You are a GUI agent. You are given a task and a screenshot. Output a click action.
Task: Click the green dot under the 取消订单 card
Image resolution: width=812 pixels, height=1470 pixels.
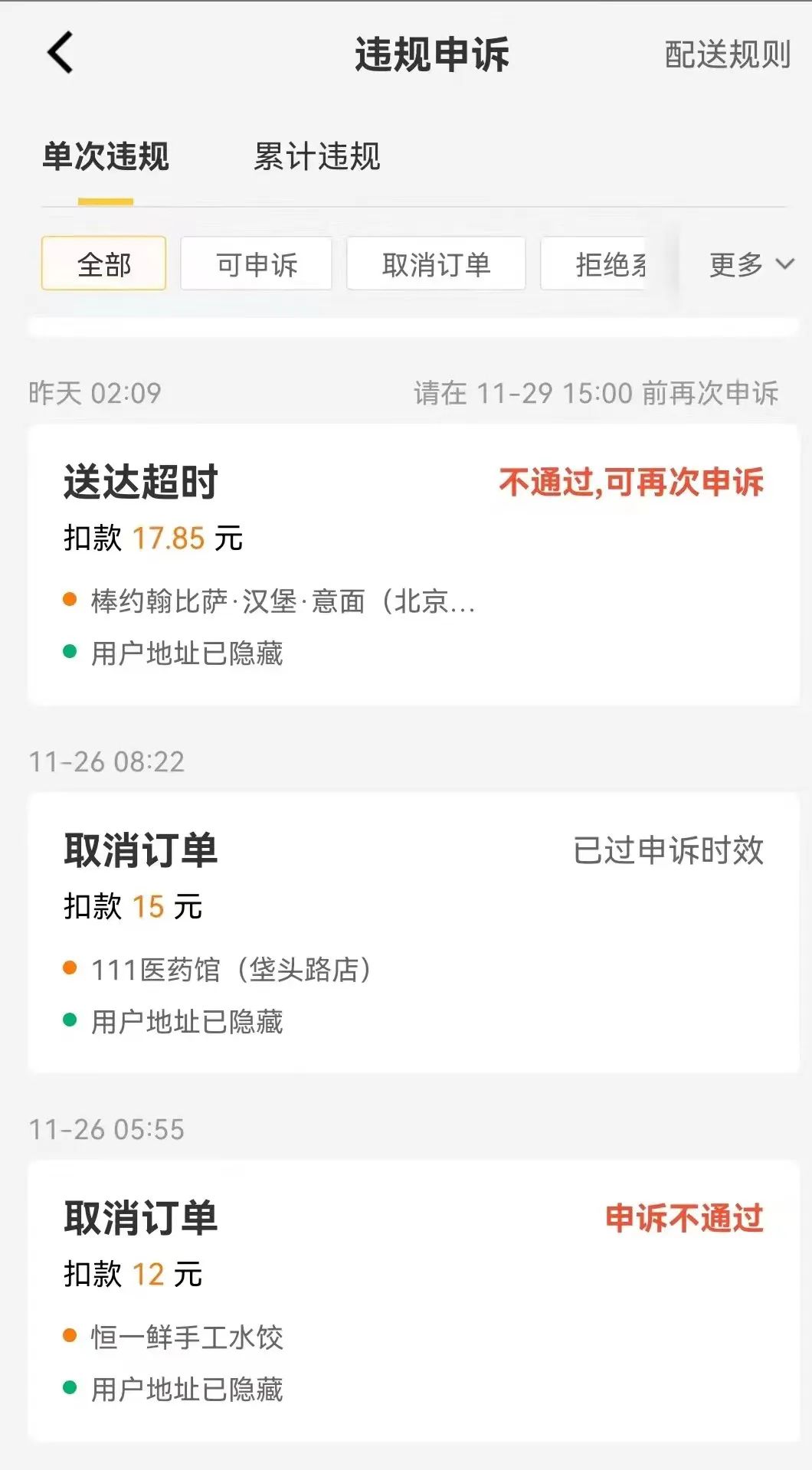[71, 1020]
